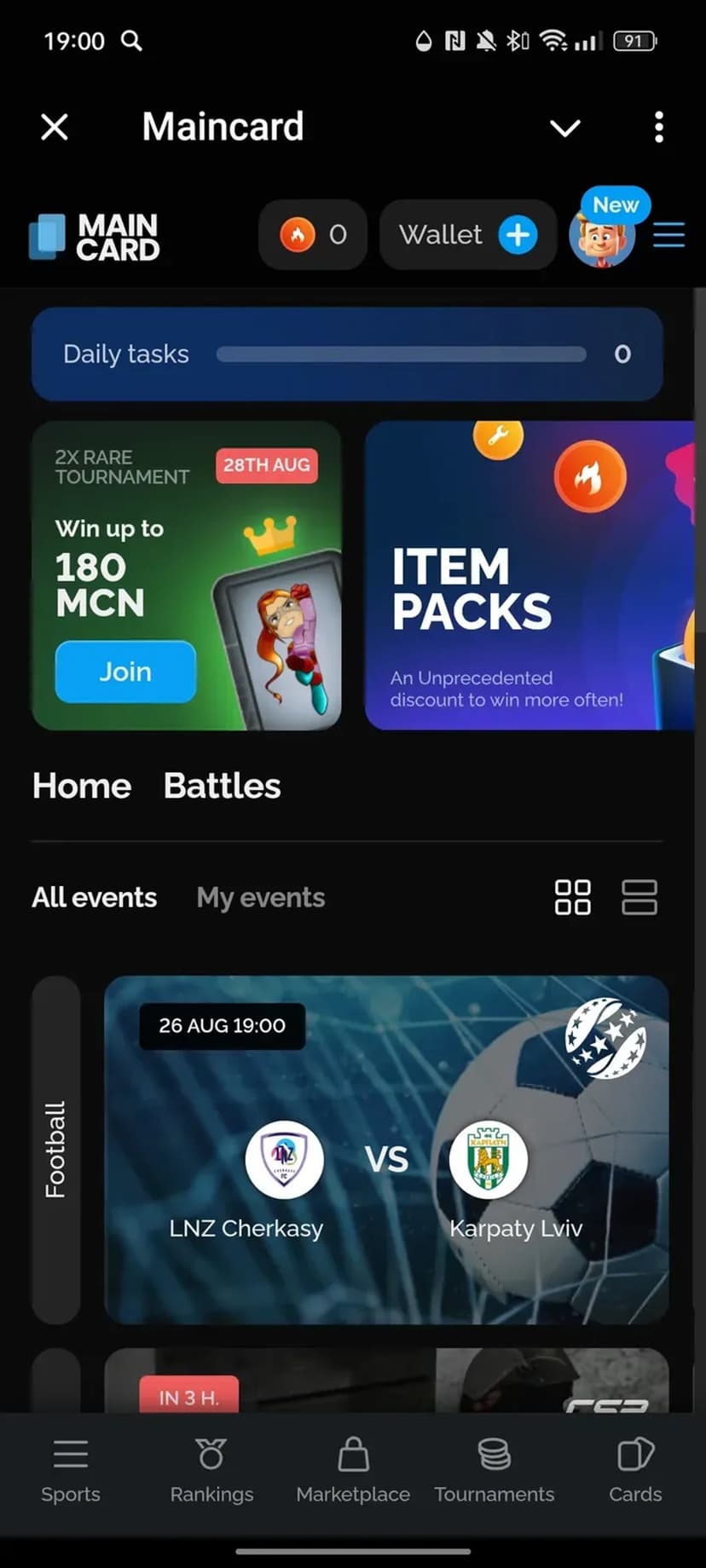Open the Daily tasks bar
This screenshot has width=706, height=1568.
pos(347,354)
